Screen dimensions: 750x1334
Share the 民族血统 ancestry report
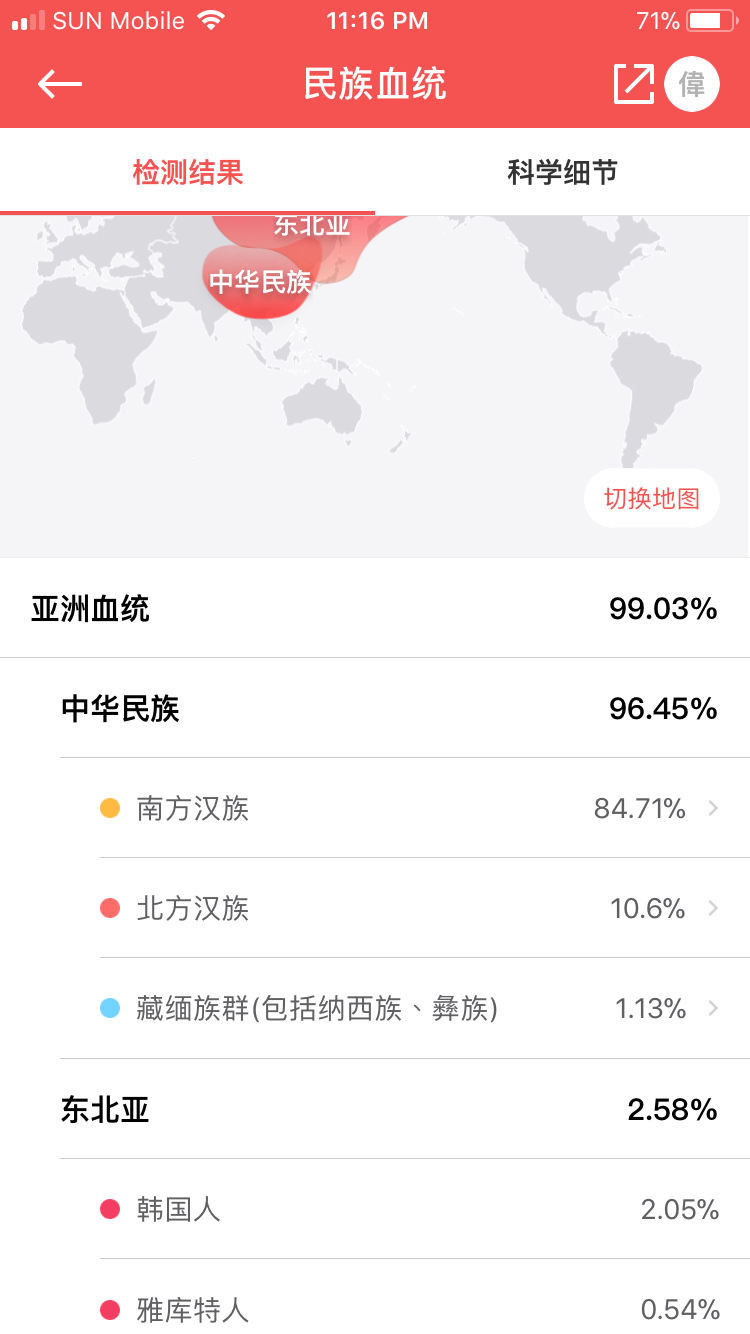point(633,84)
